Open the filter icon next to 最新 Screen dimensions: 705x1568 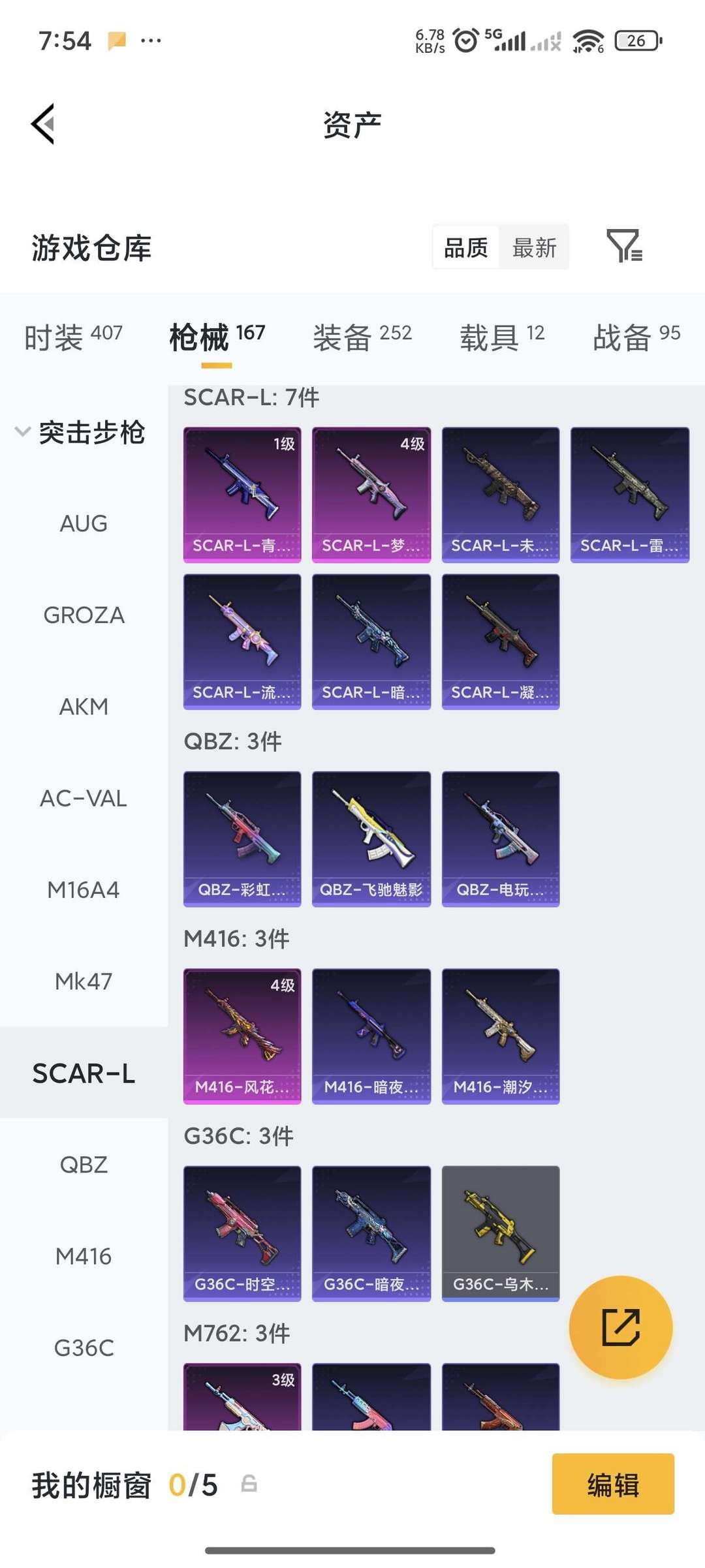click(624, 246)
